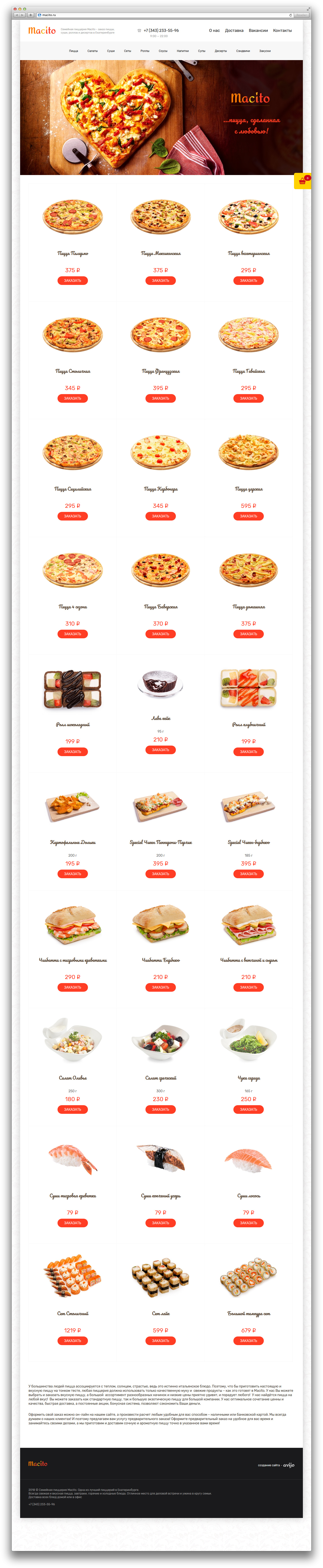The height and width of the screenshot is (1568, 323).
Task: Open the Пицца Столичная product card
Action: [73, 335]
